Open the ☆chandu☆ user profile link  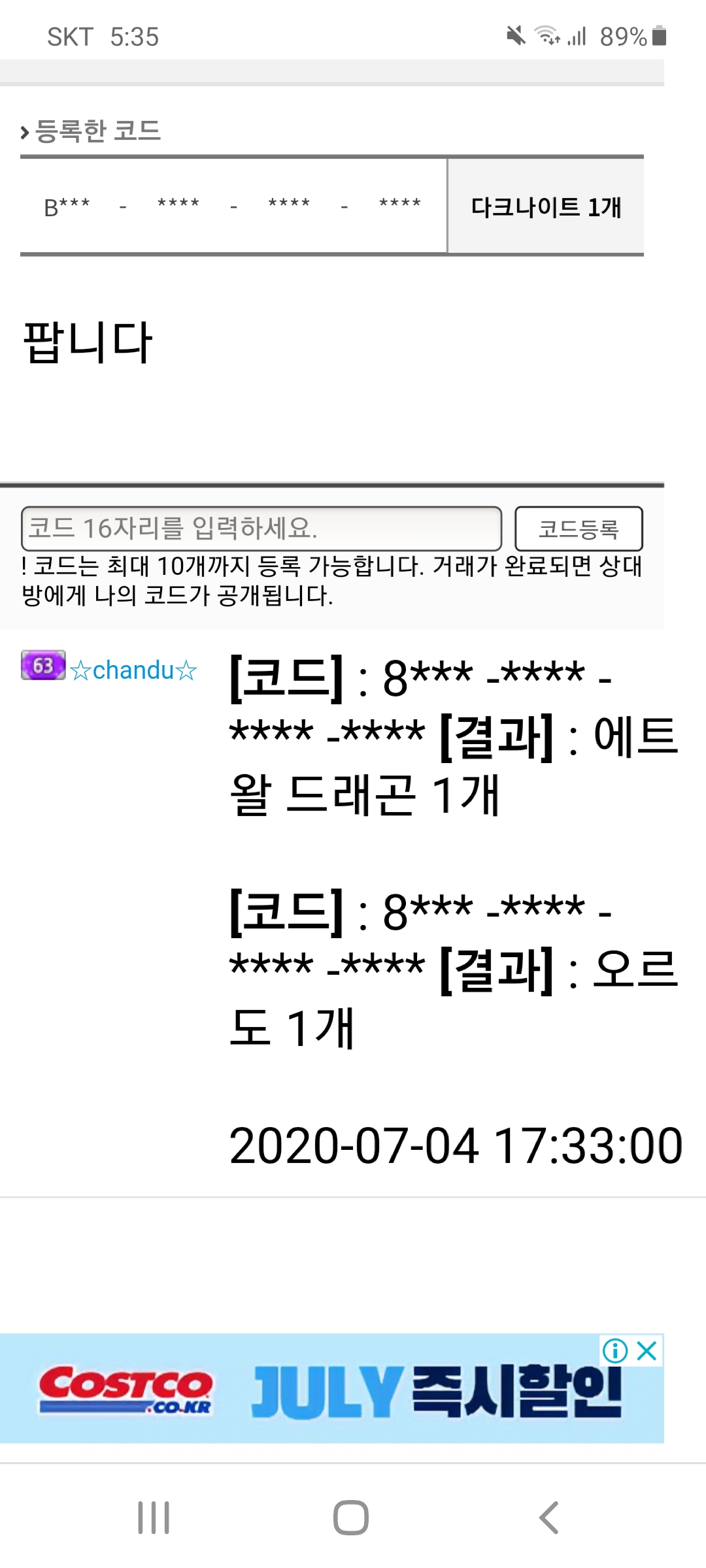[x=133, y=670]
